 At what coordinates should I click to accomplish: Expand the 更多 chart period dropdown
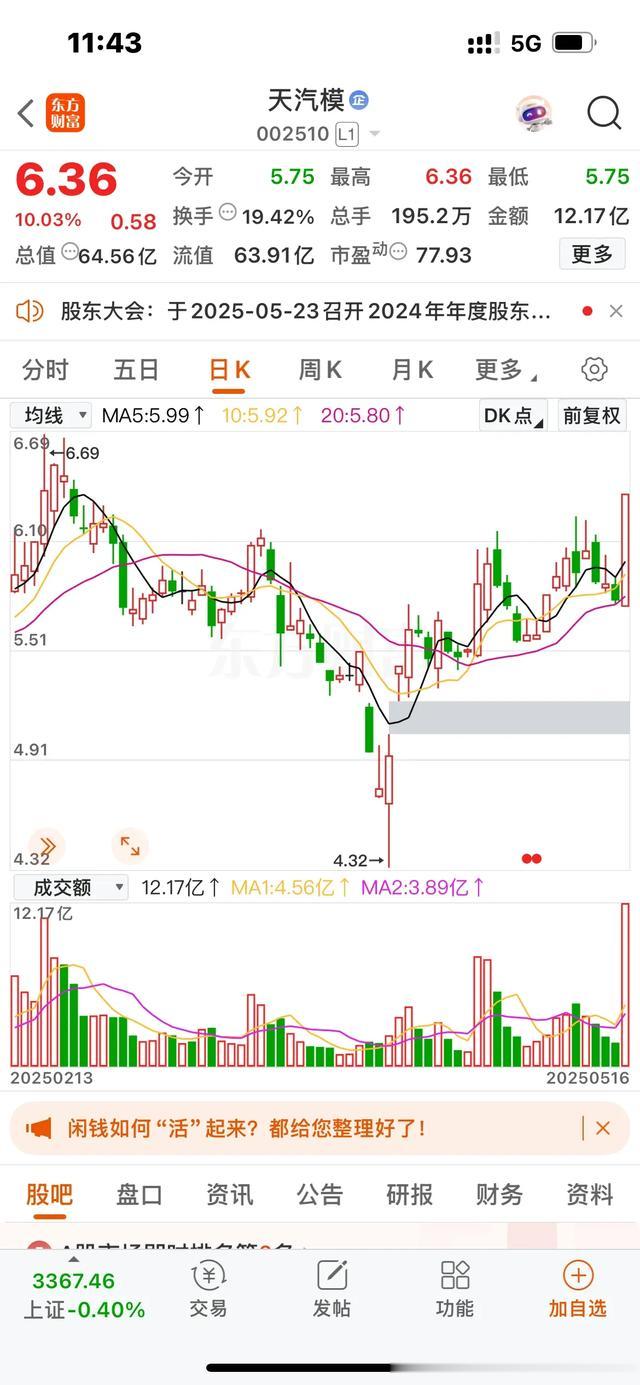point(505,370)
